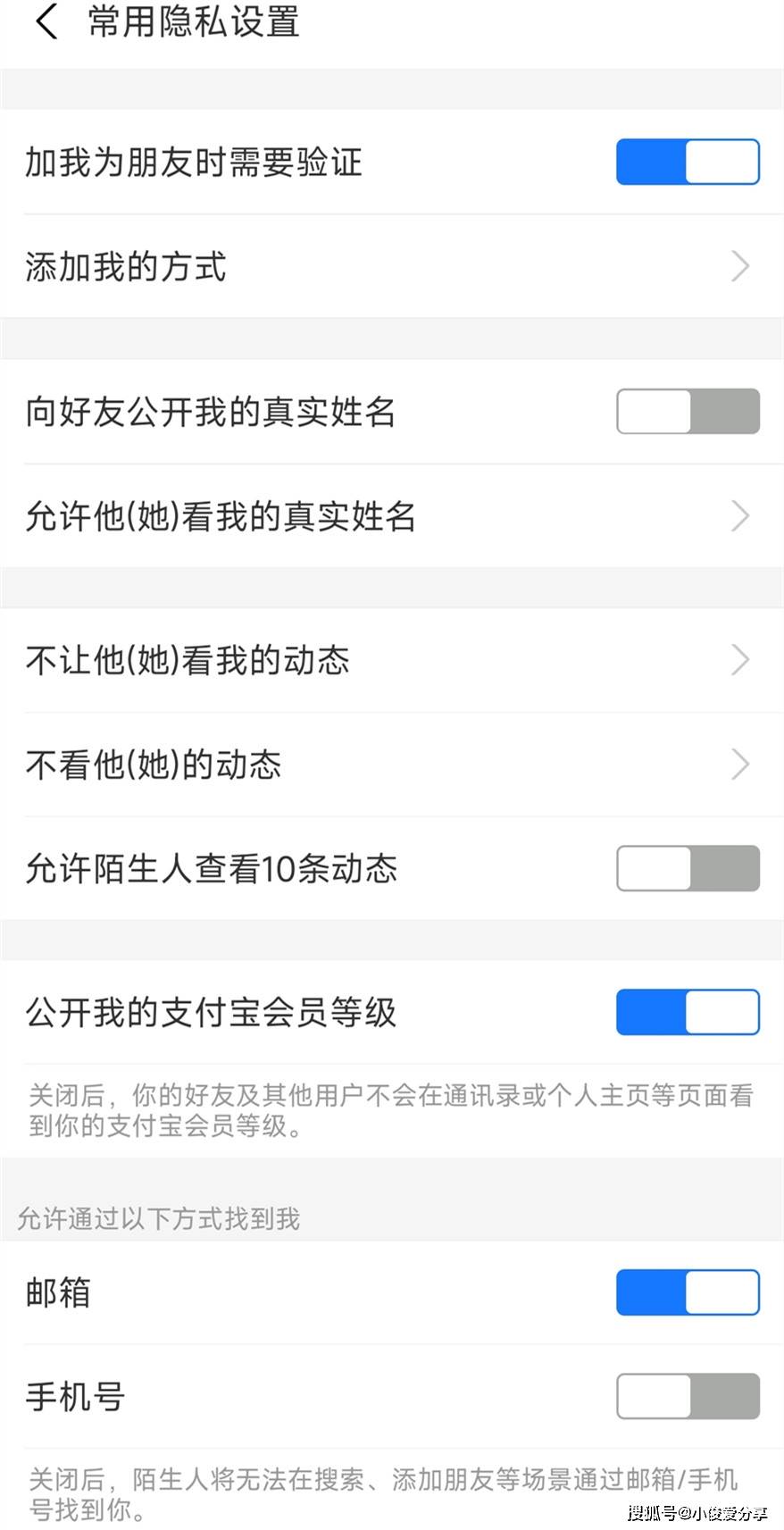Turn off finding me by 邮箱
This screenshot has width=784, height=1530.
coord(687,1292)
